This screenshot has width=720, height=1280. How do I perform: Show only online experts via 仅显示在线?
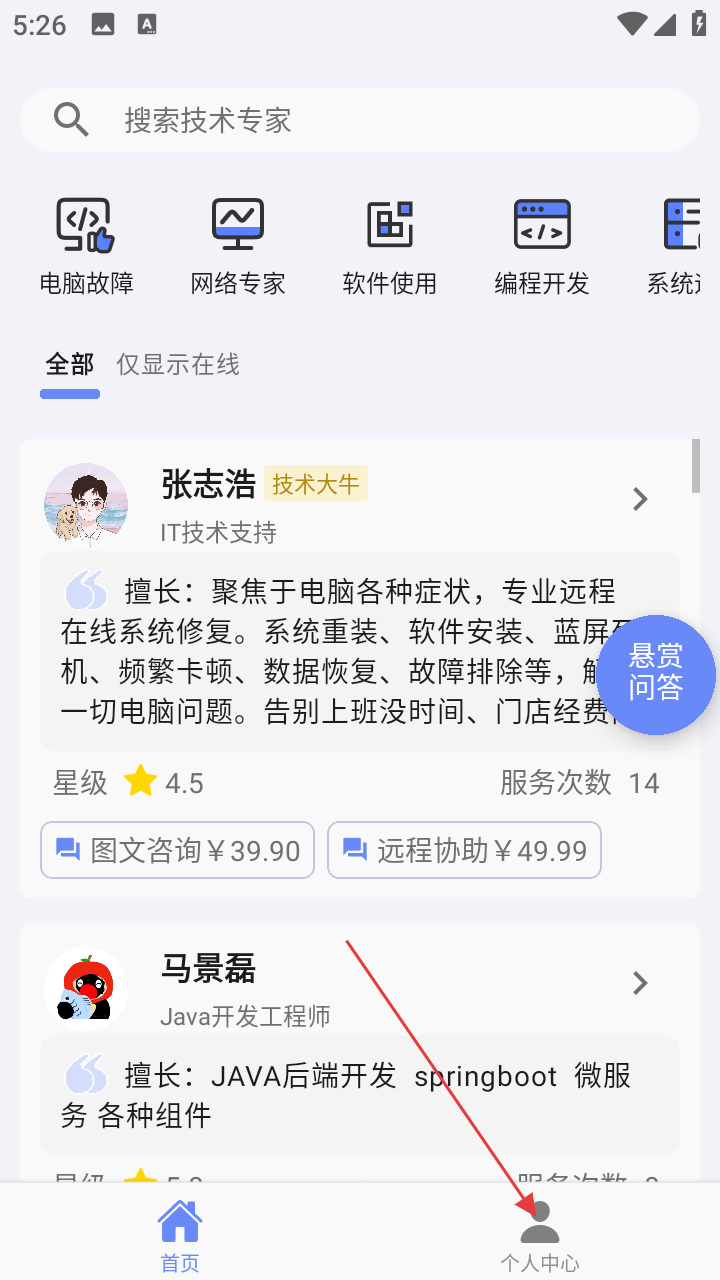tap(178, 365)
